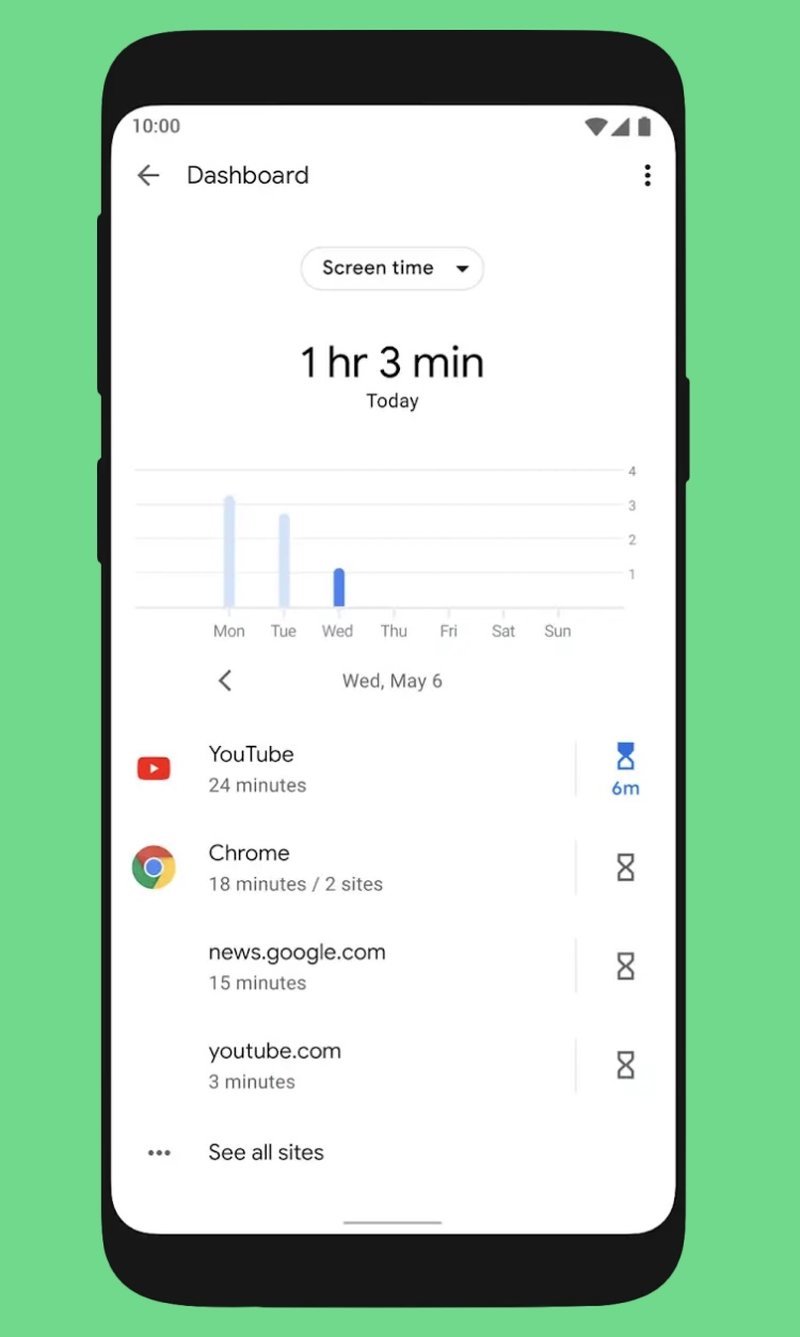Set a timer for news.google.com
Viewport: 800px width, 1337px height.
(625, 966)
